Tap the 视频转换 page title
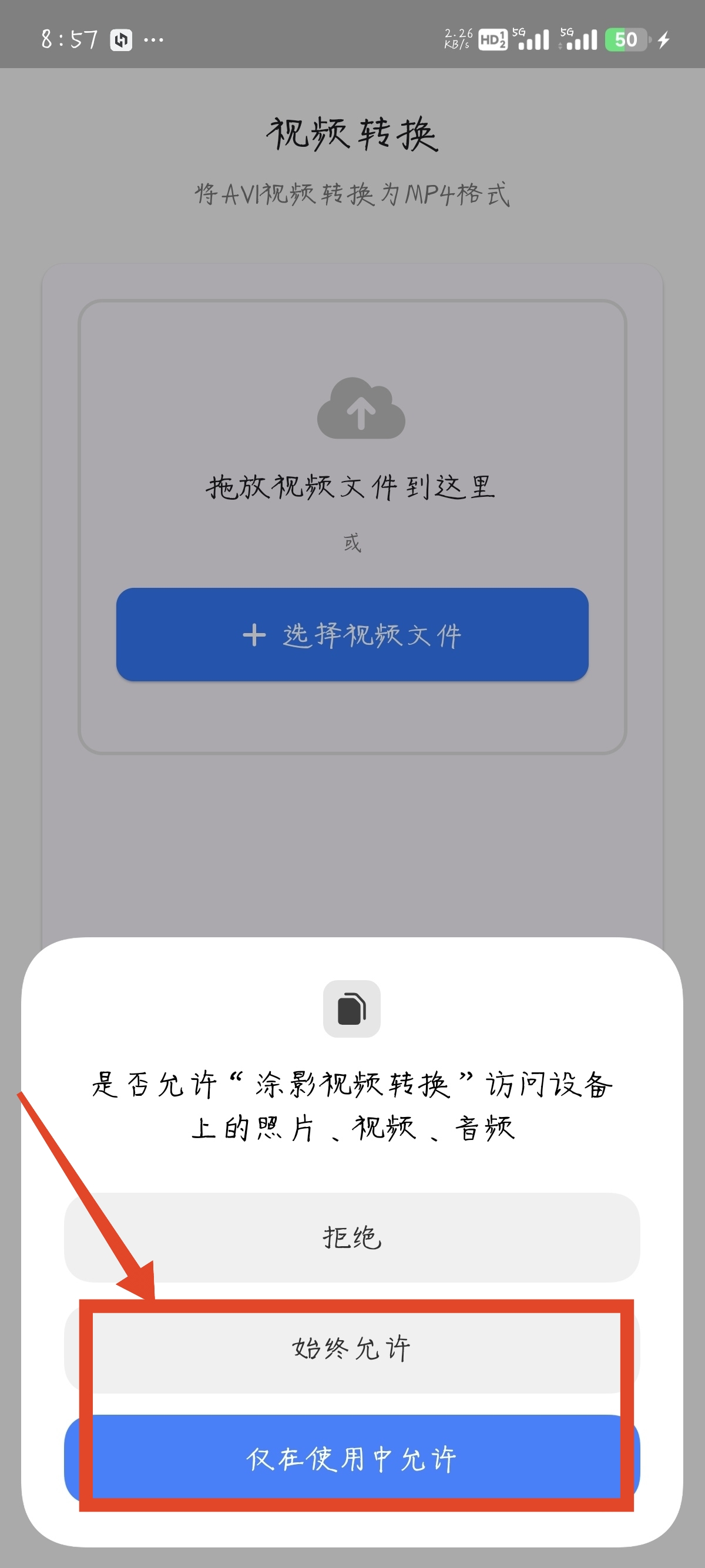This screenshot has height=1568, width=705. coord(352,134)
